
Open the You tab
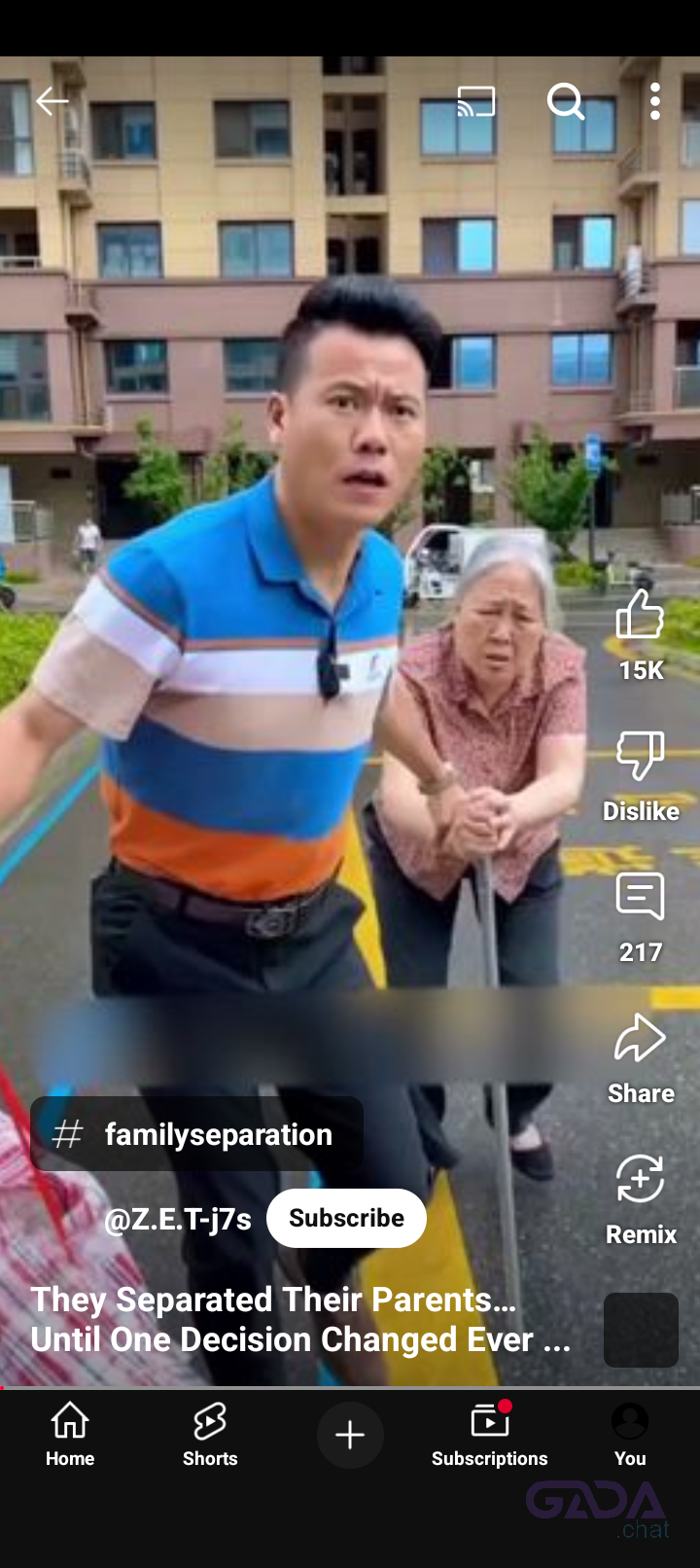tap(630, 1435)
